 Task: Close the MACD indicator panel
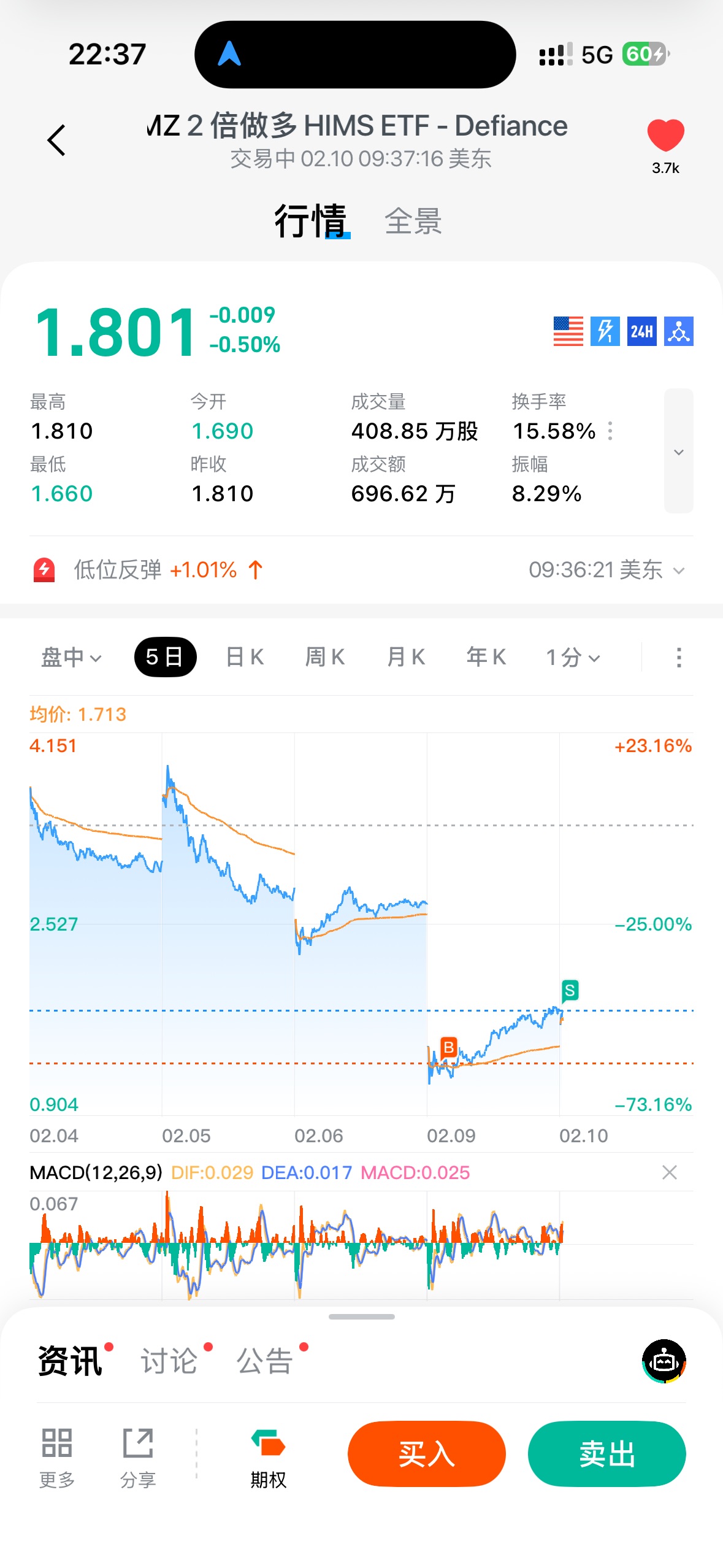pos(670,1172)
